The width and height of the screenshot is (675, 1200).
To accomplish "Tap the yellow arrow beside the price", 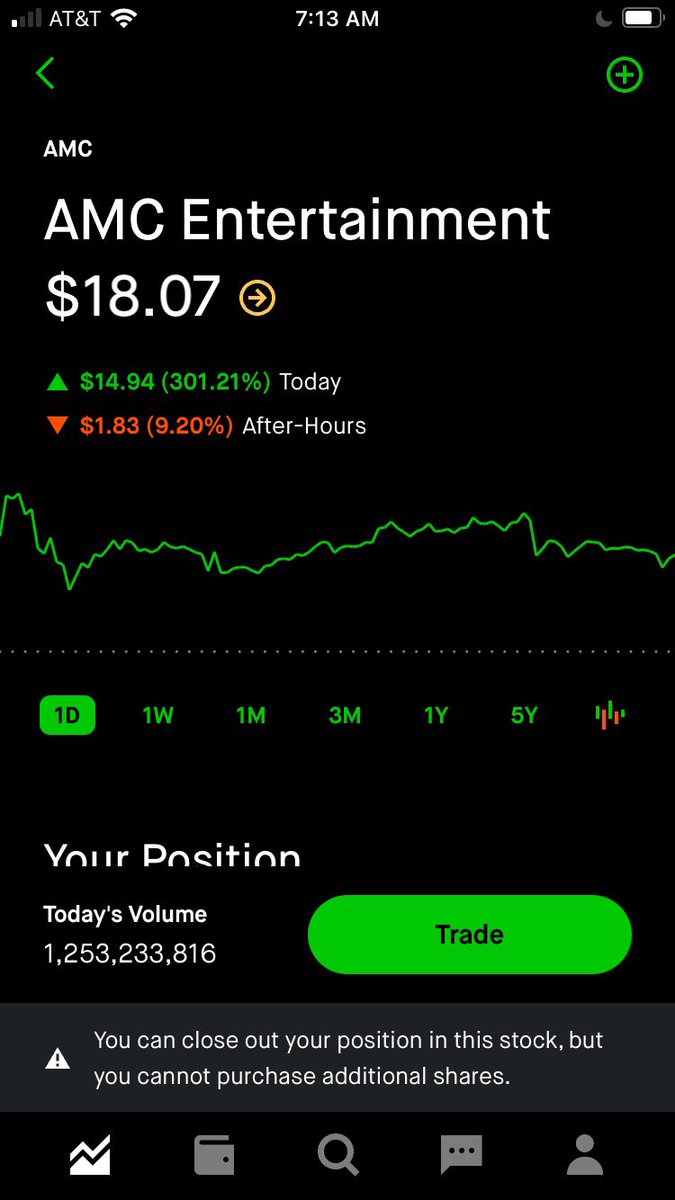I will coord(257,297).
